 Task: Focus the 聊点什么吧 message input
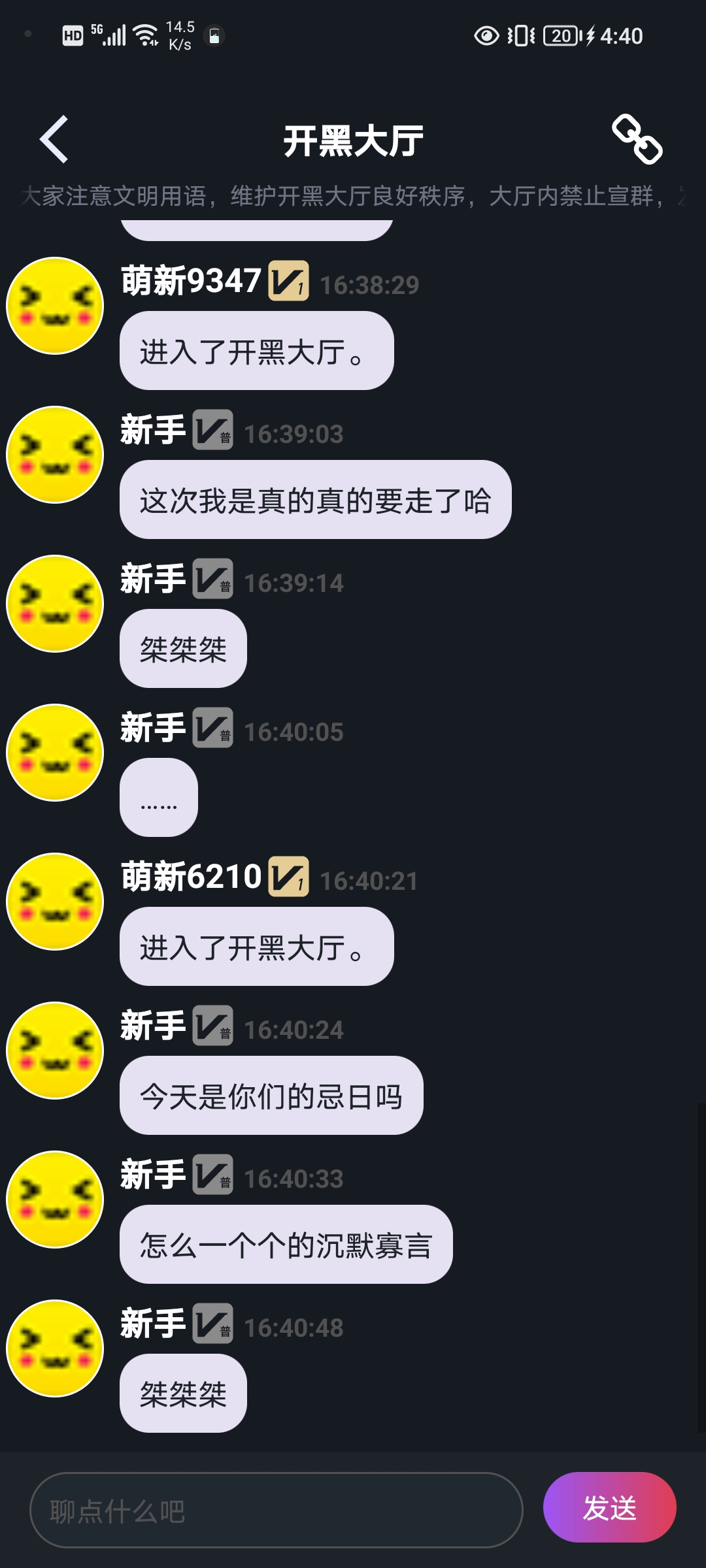click(276, 1510)
